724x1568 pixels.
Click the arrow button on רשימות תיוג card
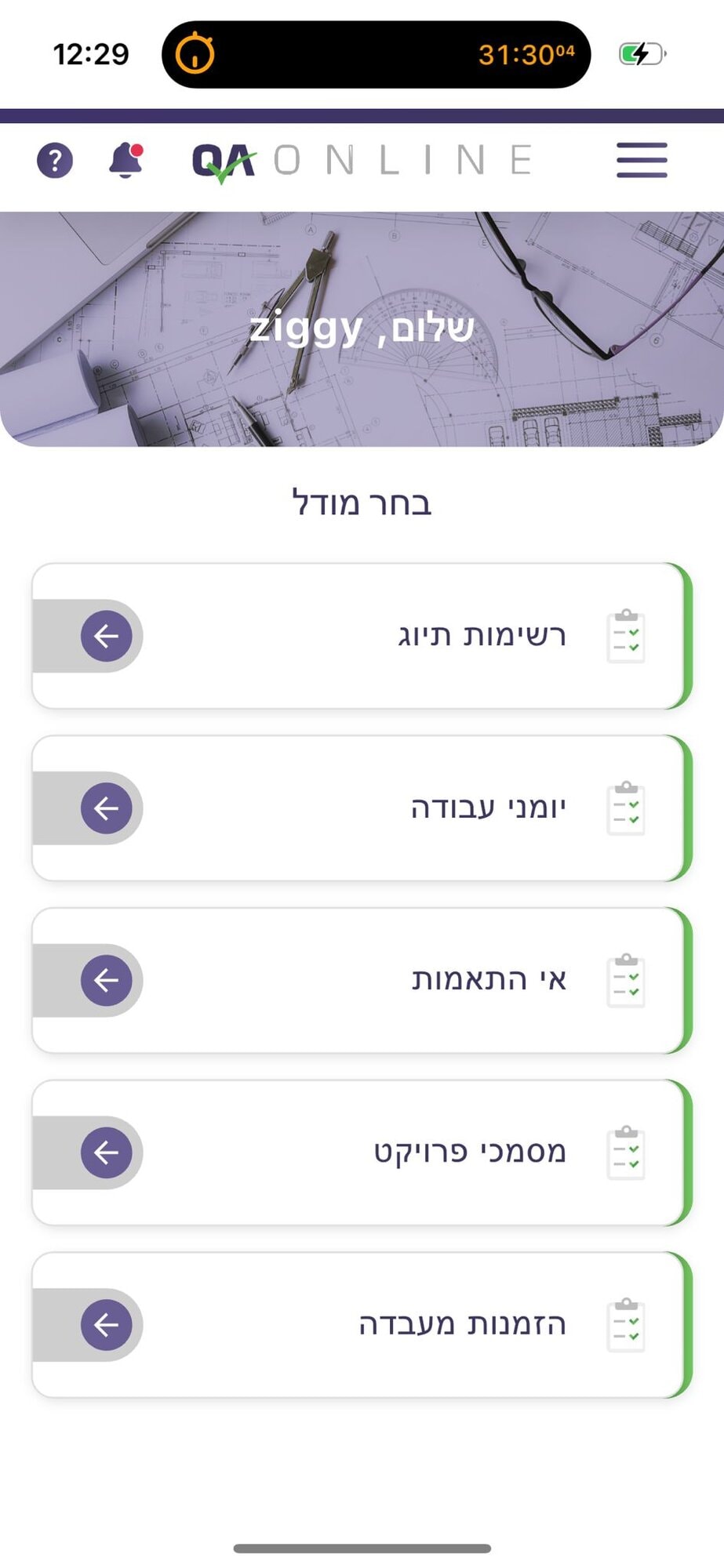click(106, 636)
